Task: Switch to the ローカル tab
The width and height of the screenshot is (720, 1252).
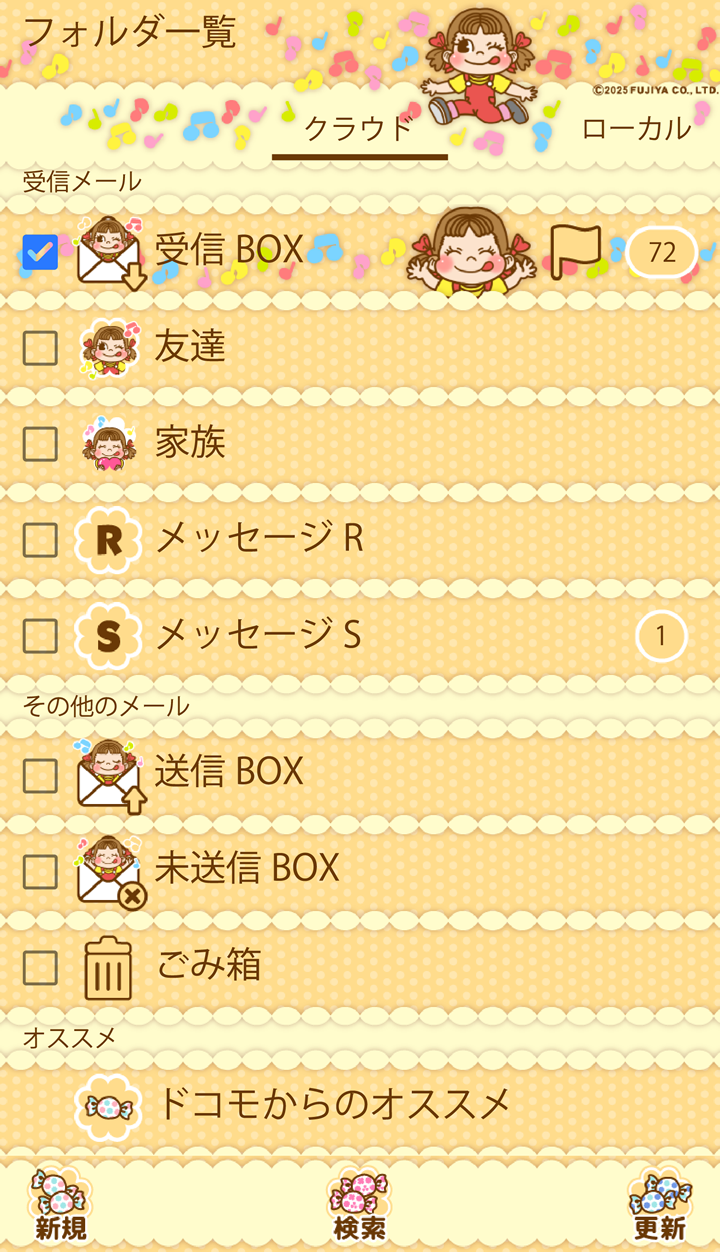Action: (636, 128)
